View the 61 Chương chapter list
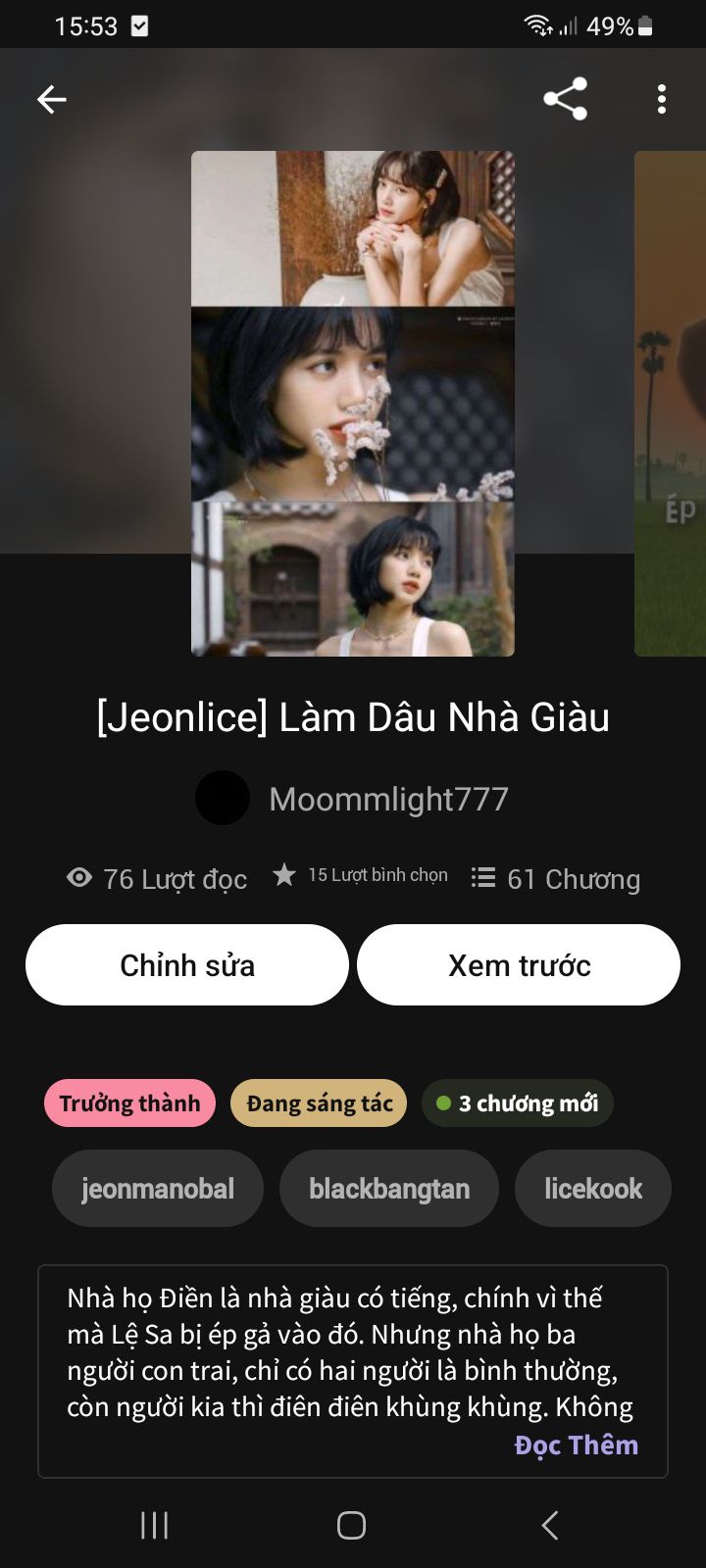 [556, 879]
